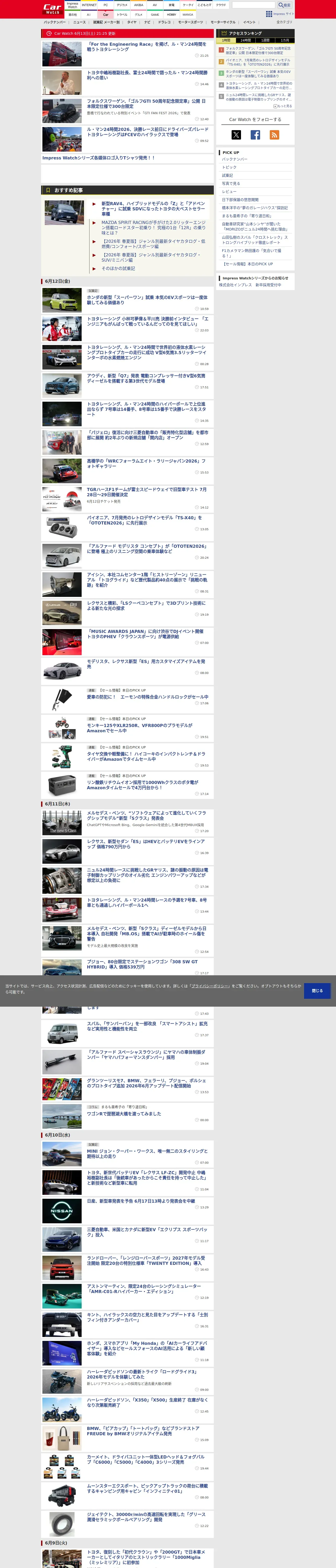This screenshot has width=336, height=1568.
Task: Tap もっと見る under the access ranking
Action: point(285,106)
